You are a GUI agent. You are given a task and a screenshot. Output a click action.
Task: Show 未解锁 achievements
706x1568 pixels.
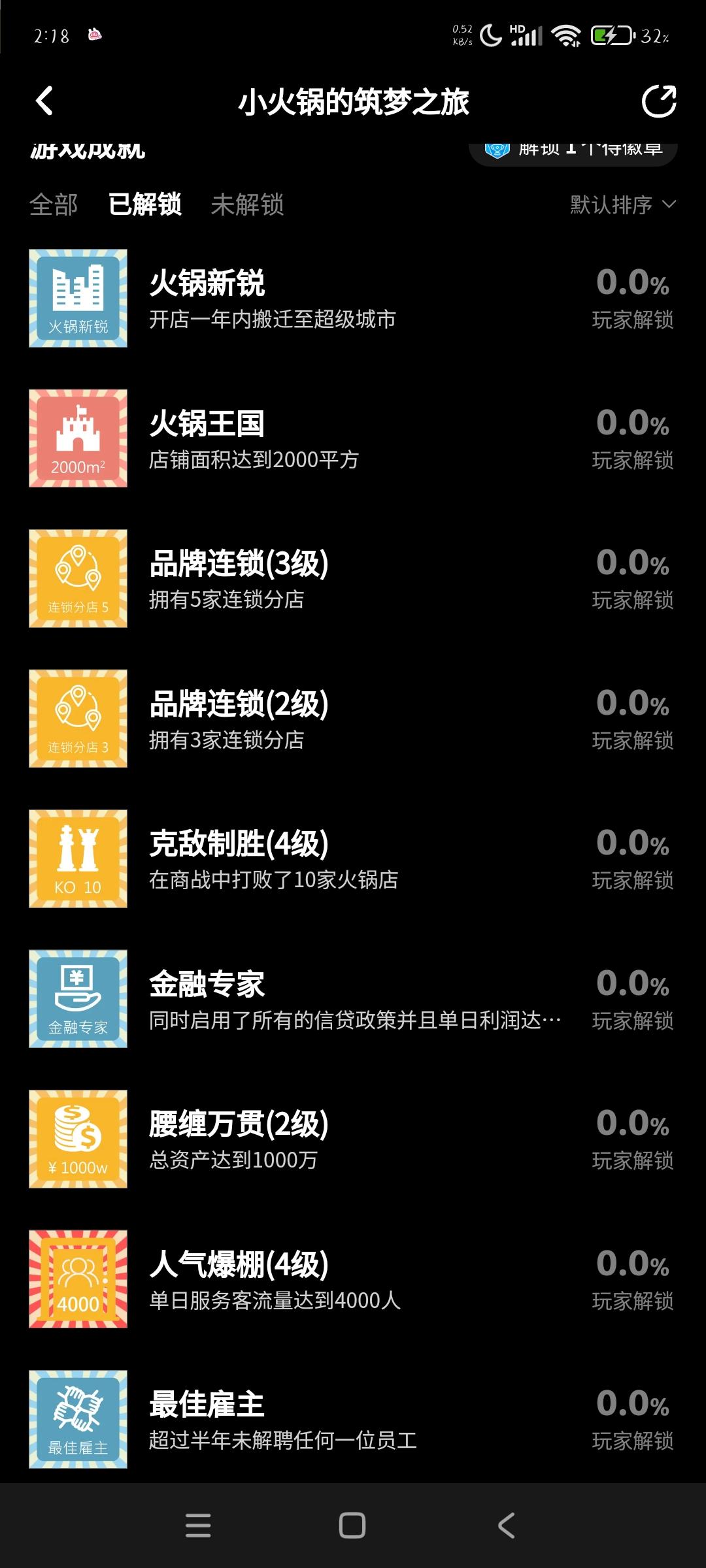coord(247,204)
